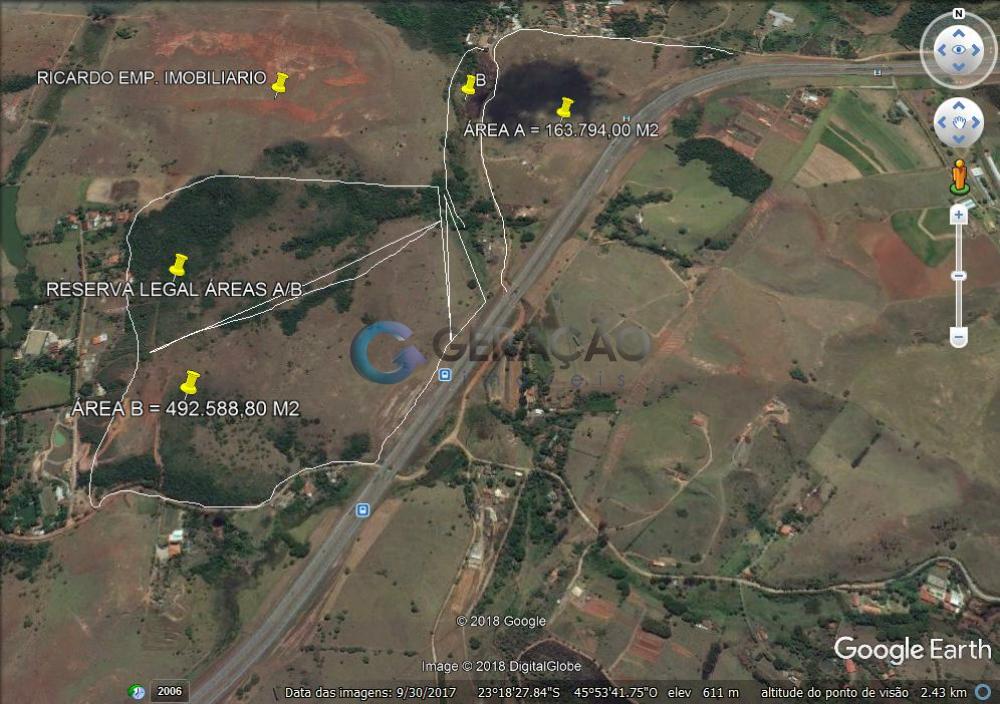Zoom out with the minus button
1000x704 pixels.
(x=958, y=337)
